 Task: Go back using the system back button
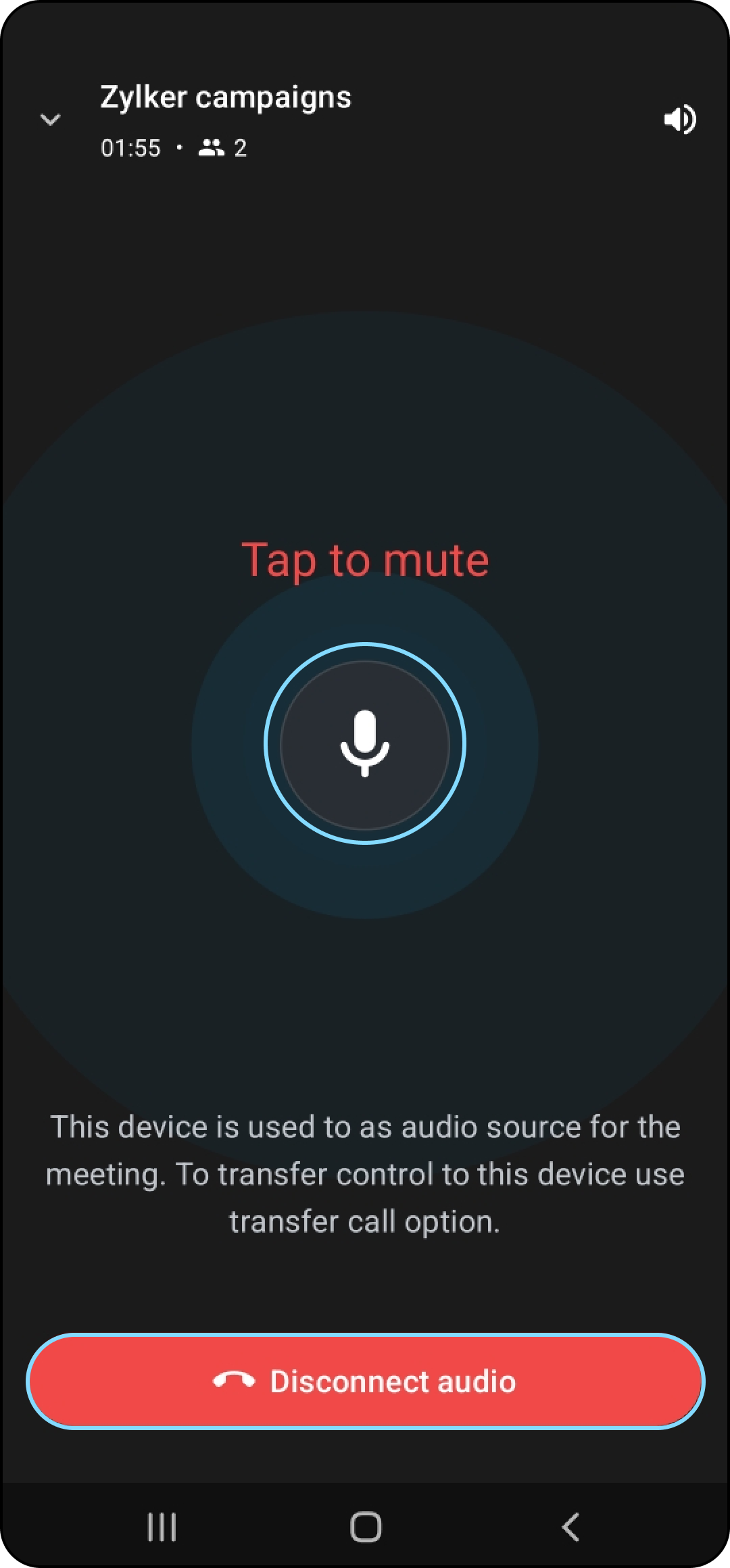coord(570,1527)
